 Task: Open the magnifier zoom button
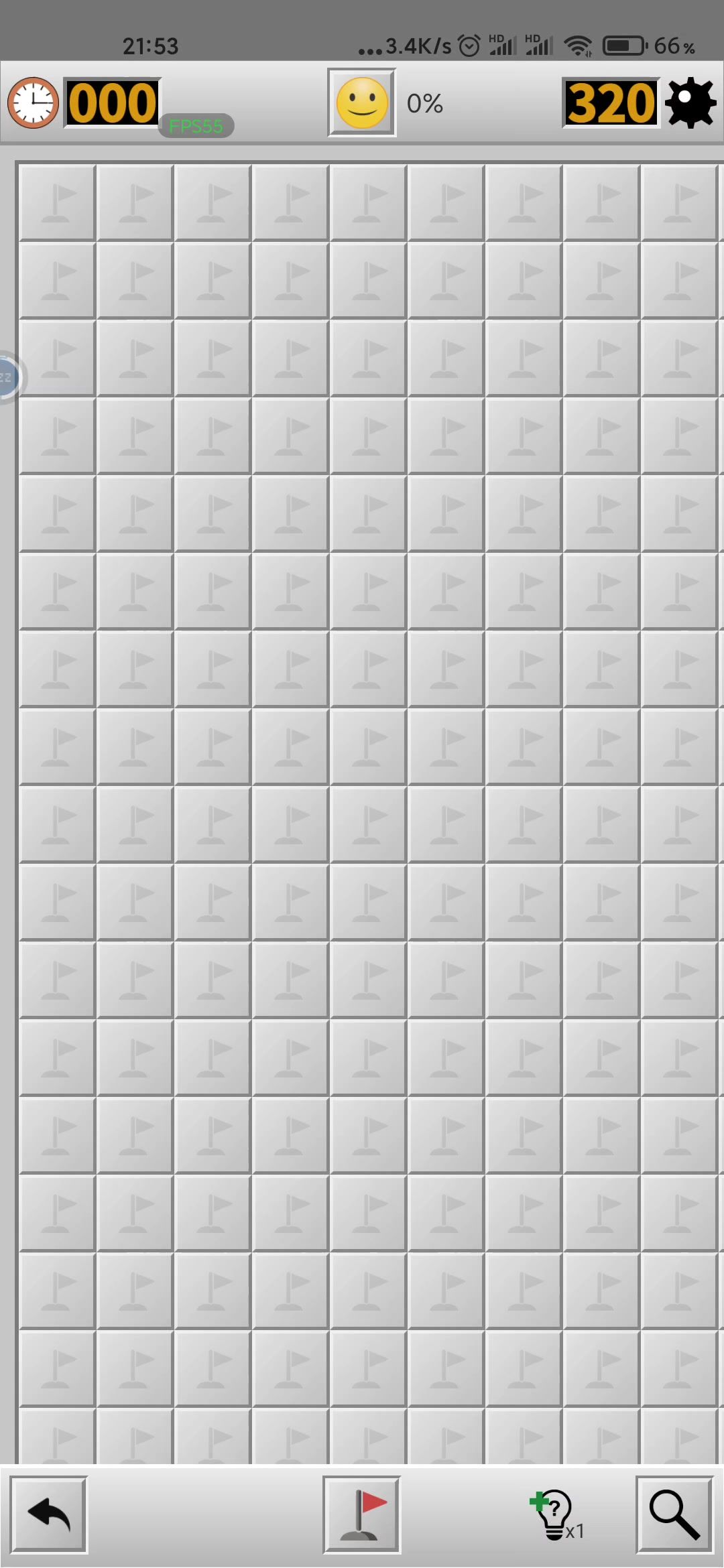click(x=674, y=1514)
